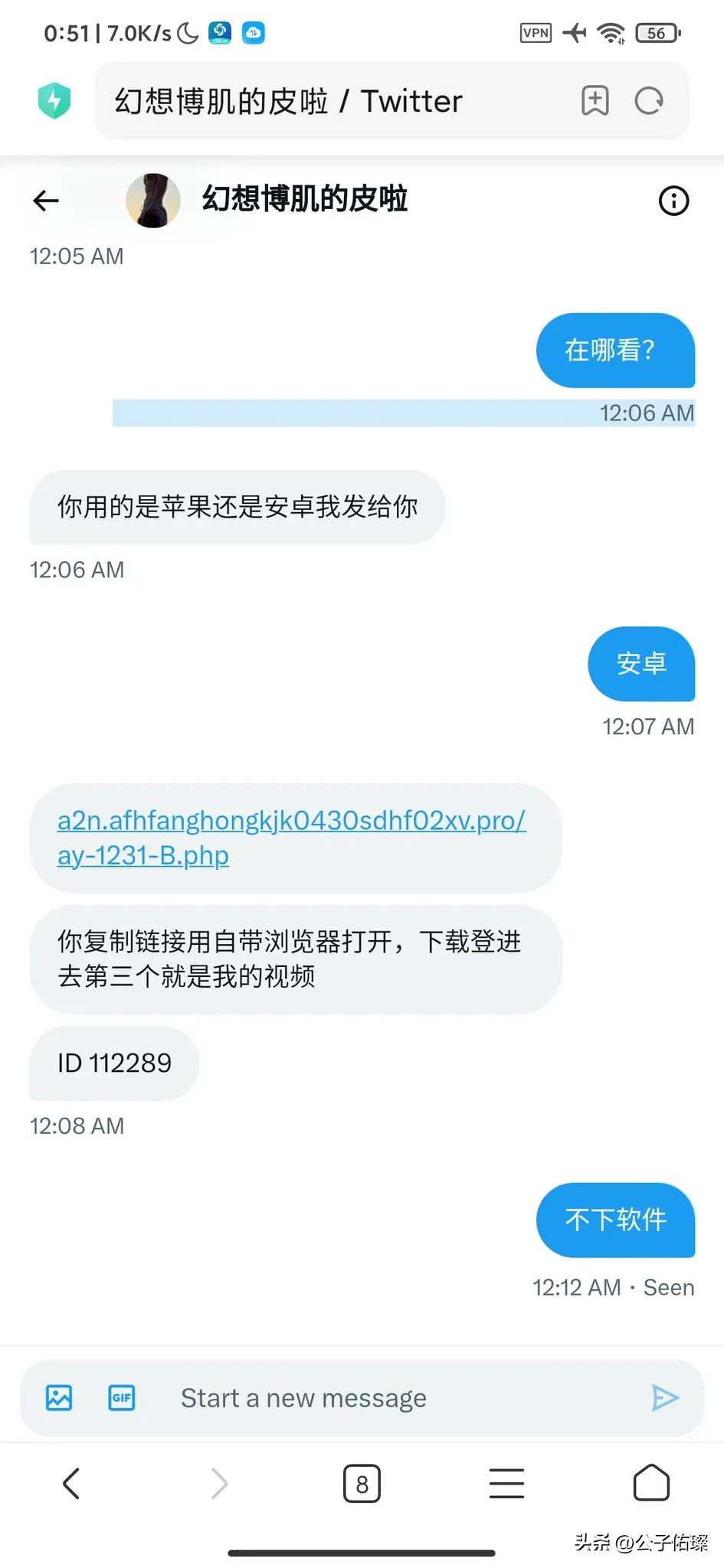
Task: Open the conversation info (i) icon
Action: click(673, 201)
